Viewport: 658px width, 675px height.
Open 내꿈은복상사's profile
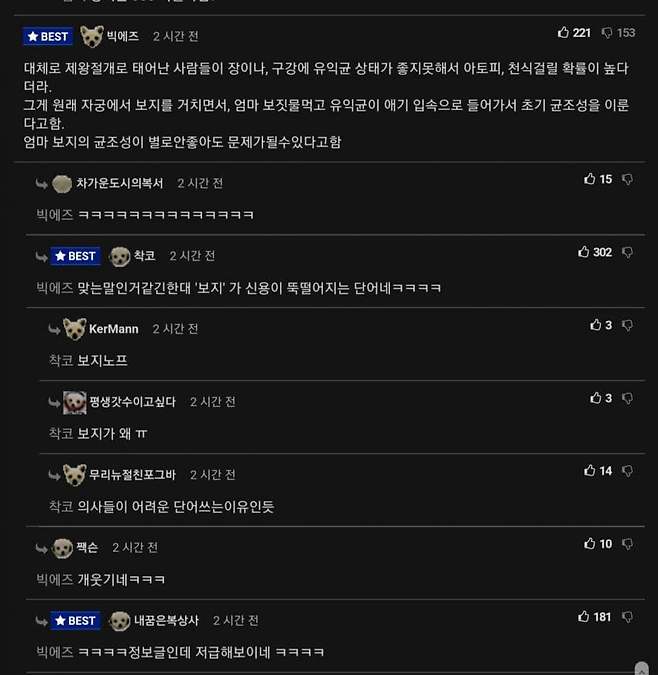pyautogui.click(x=166, y=621)
